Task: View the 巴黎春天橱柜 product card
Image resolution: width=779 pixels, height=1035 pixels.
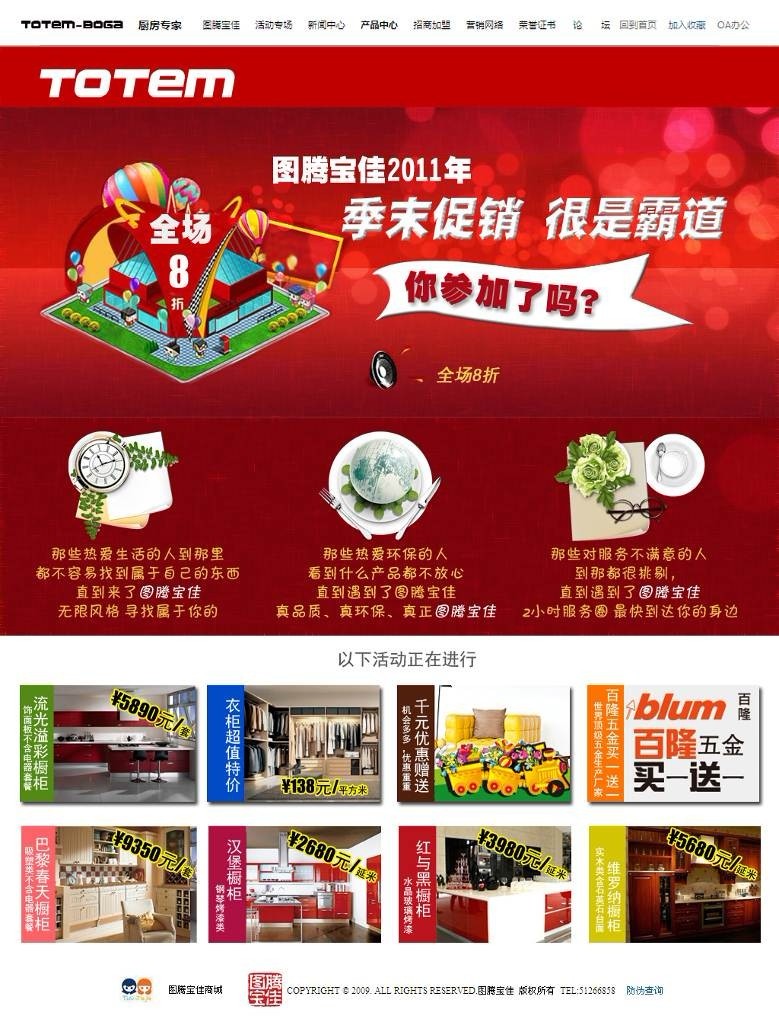Action: 109,884
